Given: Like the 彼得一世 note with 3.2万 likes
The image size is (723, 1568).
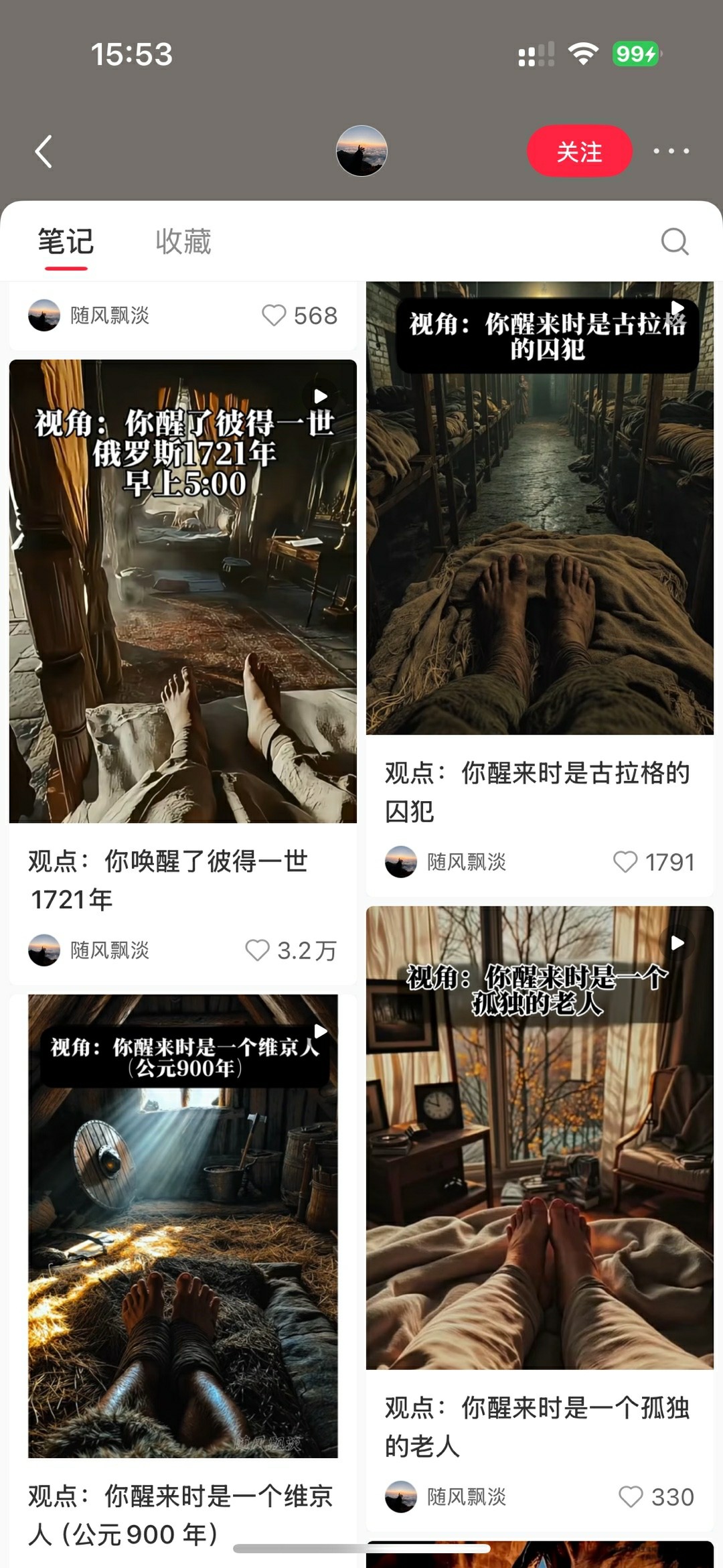Looking at the screenshot, I should coord(258,950).
